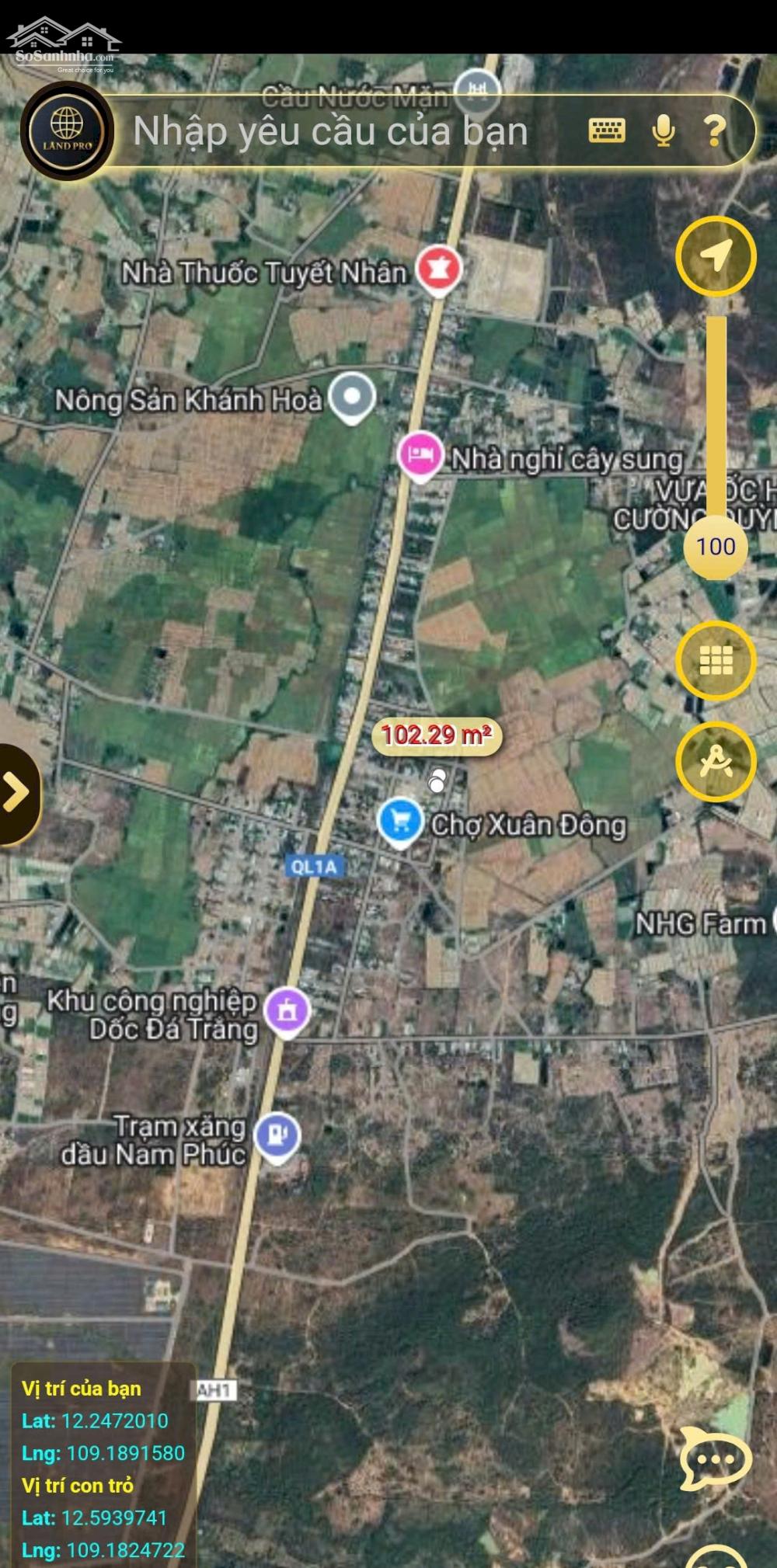Tap the Land Pro globe logo button

(67, 130)
